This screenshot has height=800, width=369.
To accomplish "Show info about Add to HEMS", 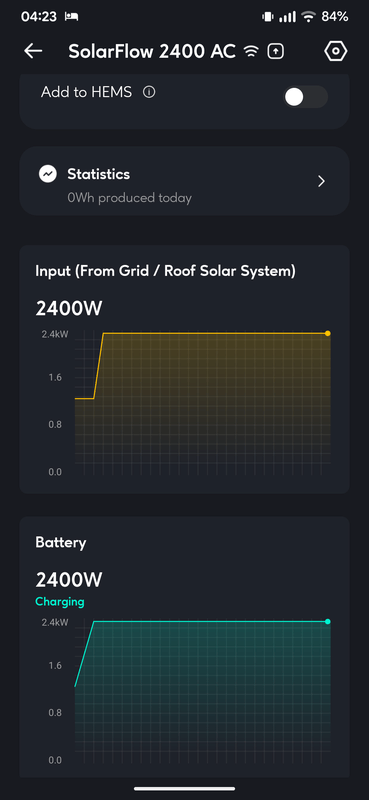I will tap(149, 92).
